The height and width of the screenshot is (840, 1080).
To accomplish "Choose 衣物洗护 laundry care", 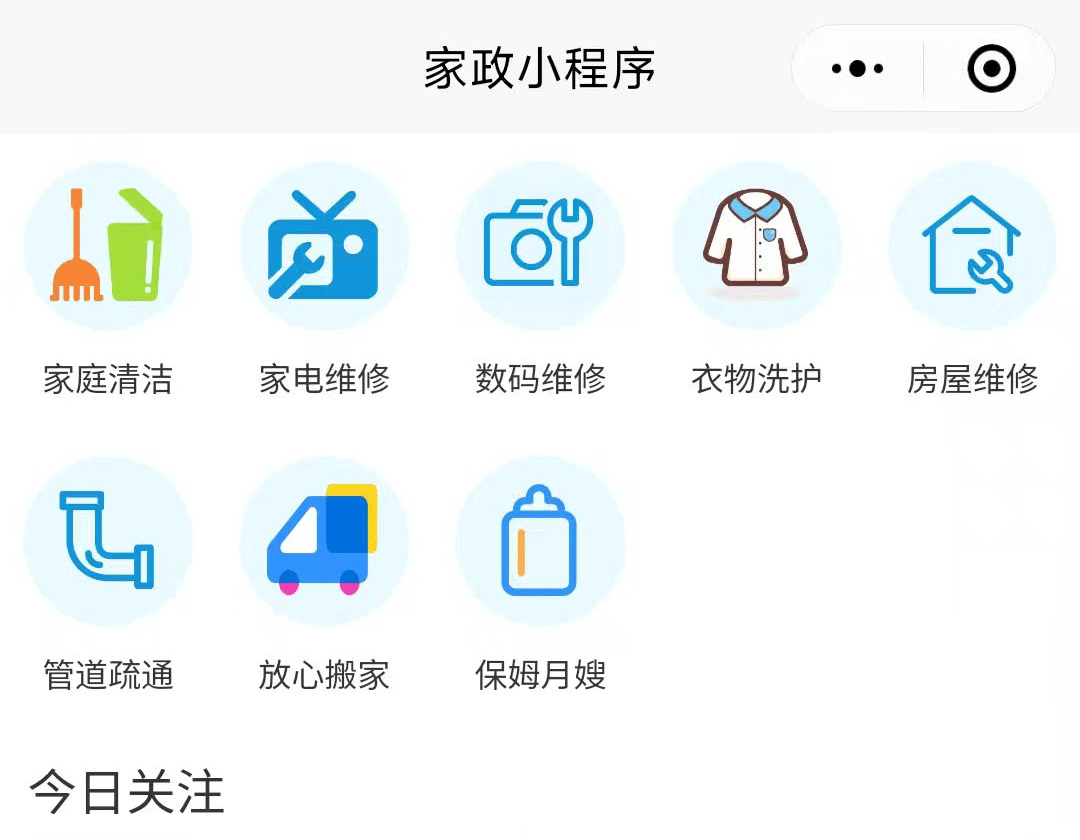I will 756,246.
